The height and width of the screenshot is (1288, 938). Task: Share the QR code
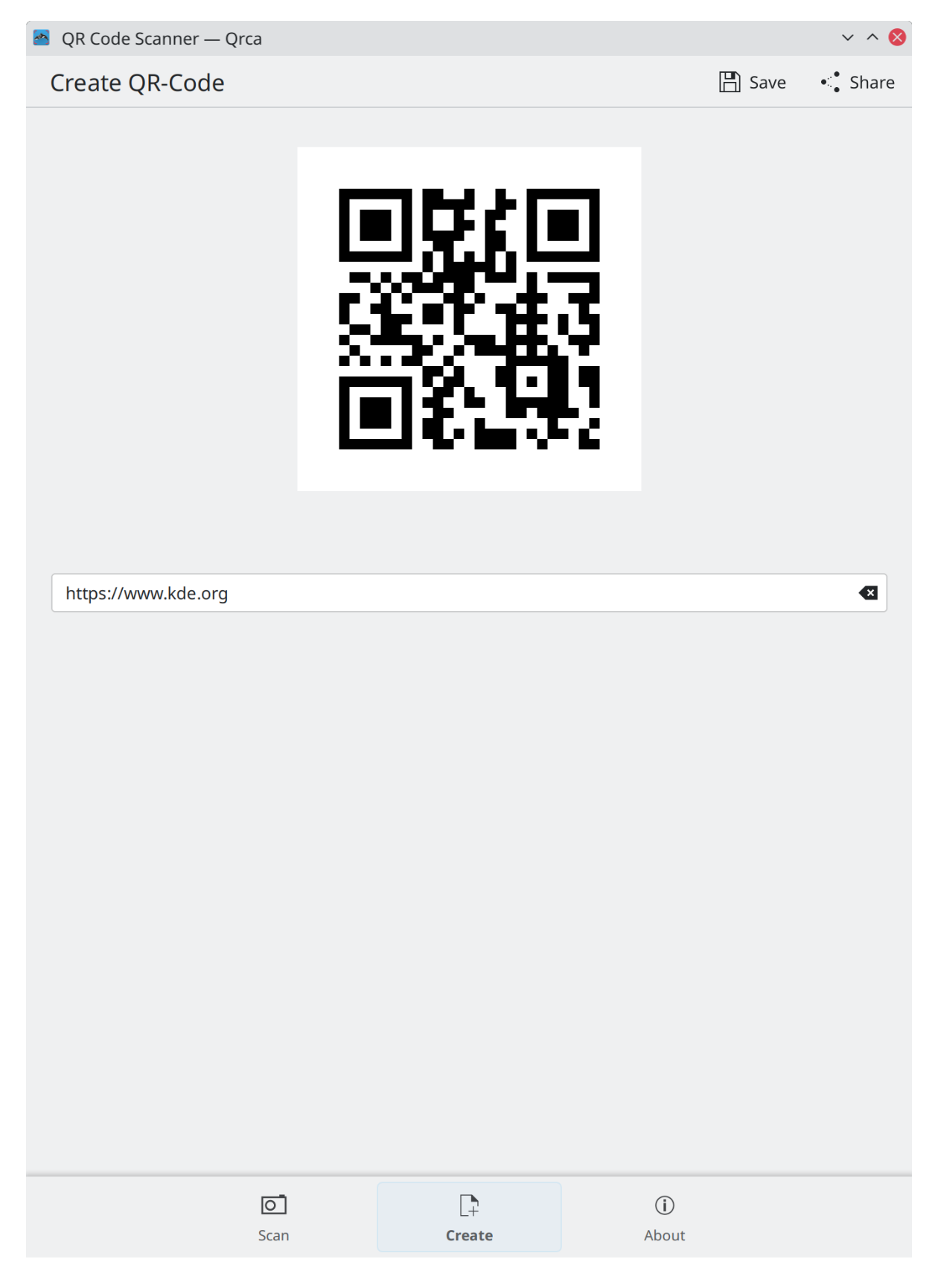click(858, 83)
